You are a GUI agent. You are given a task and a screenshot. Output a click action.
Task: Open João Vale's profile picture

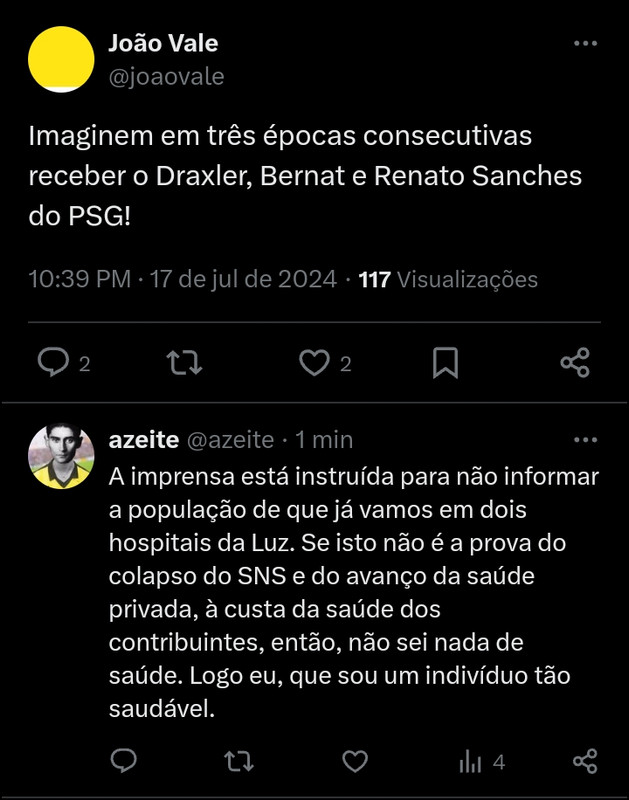[61, 59]
